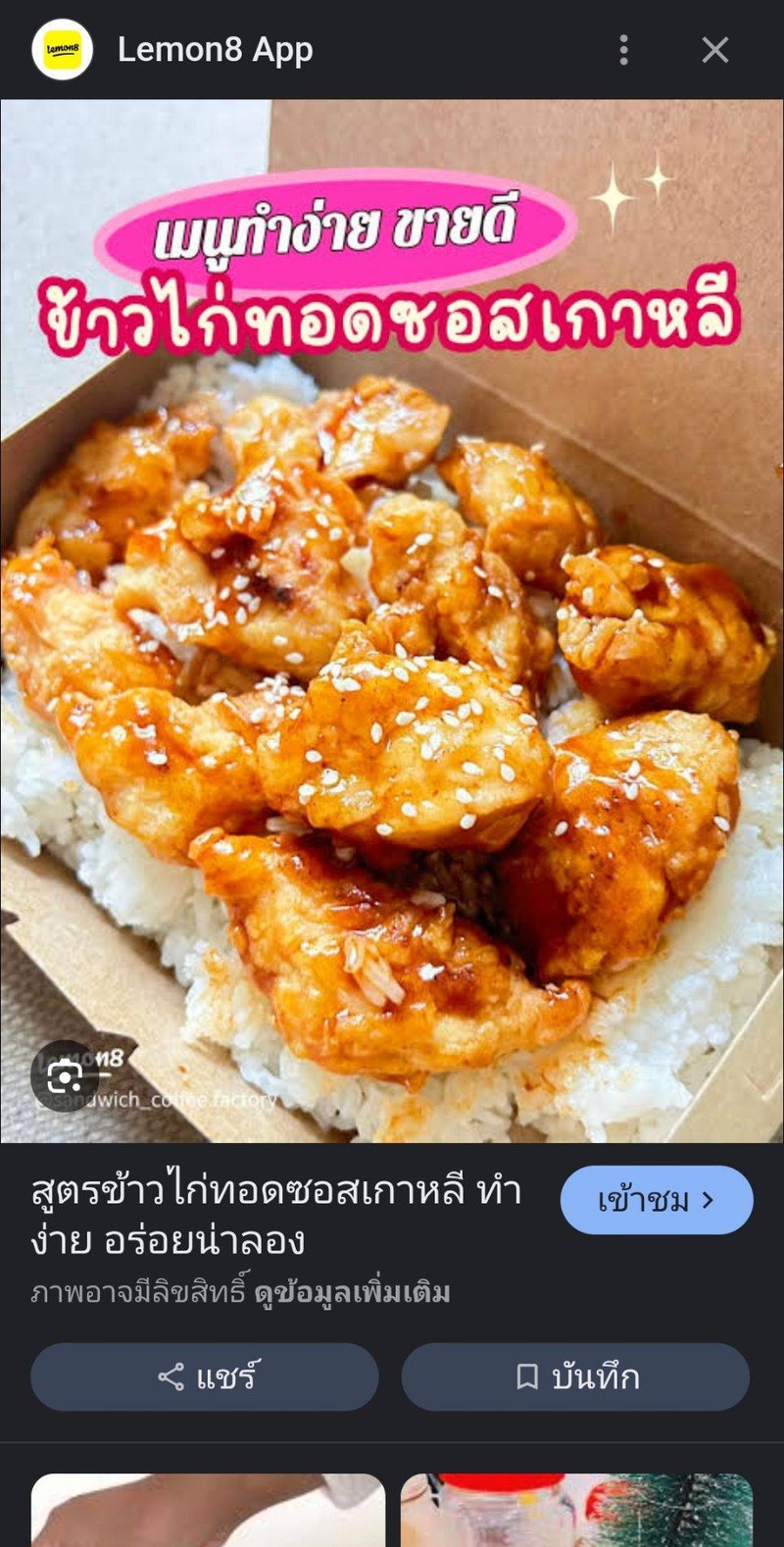
Task: Open the three-dot overflow menu
Action: [623, 50]
